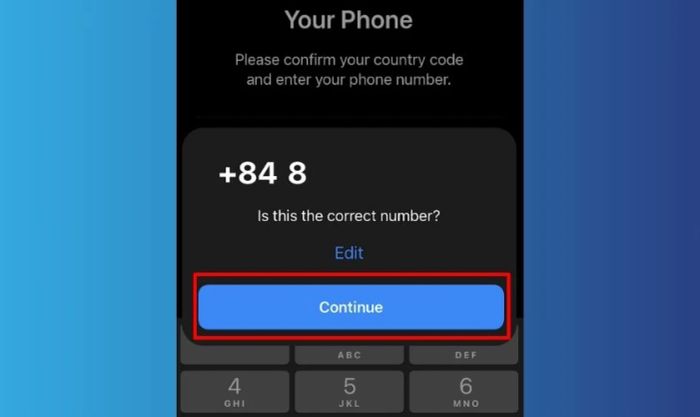Enter digit 5 on the keypad

(350, 392)
